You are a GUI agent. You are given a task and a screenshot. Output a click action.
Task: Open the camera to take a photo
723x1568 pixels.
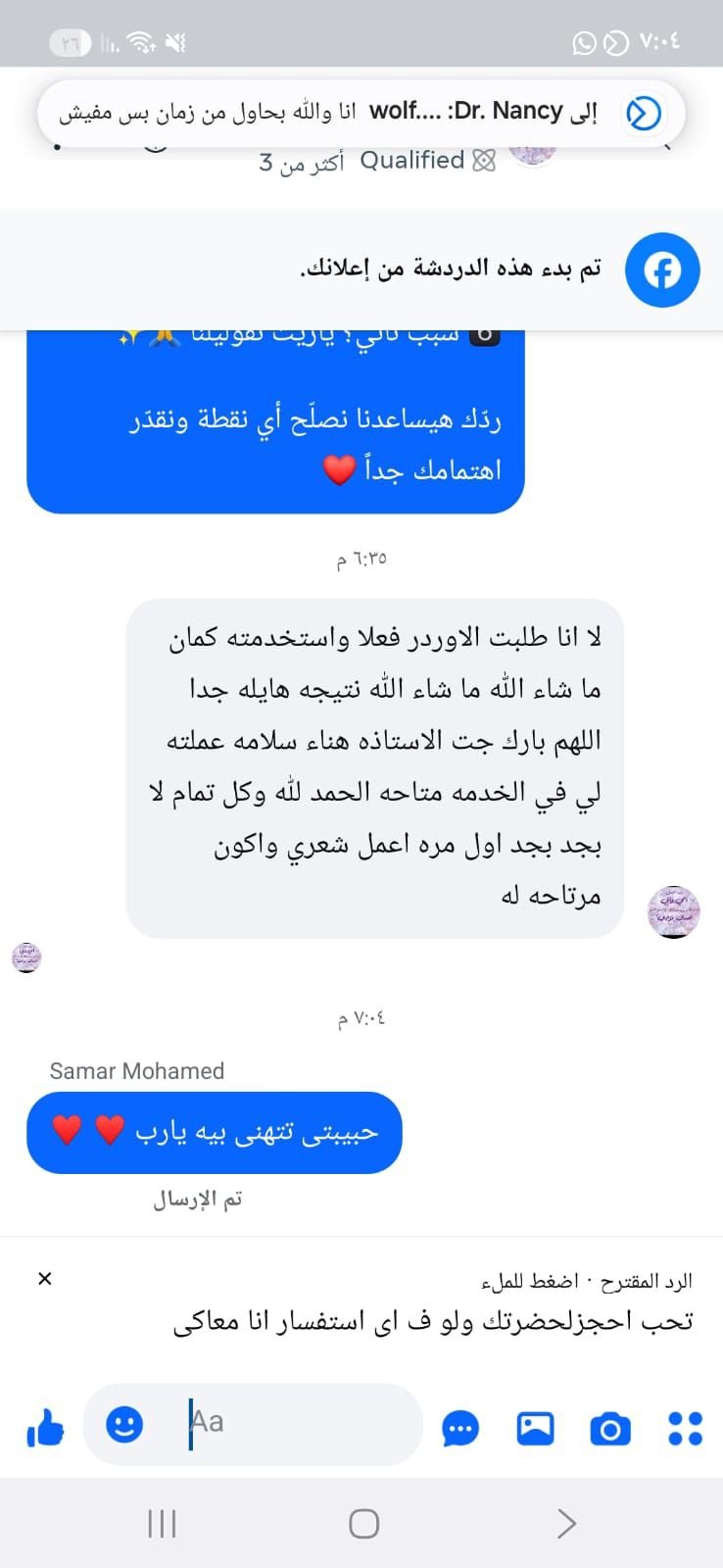coord(609,1429)
